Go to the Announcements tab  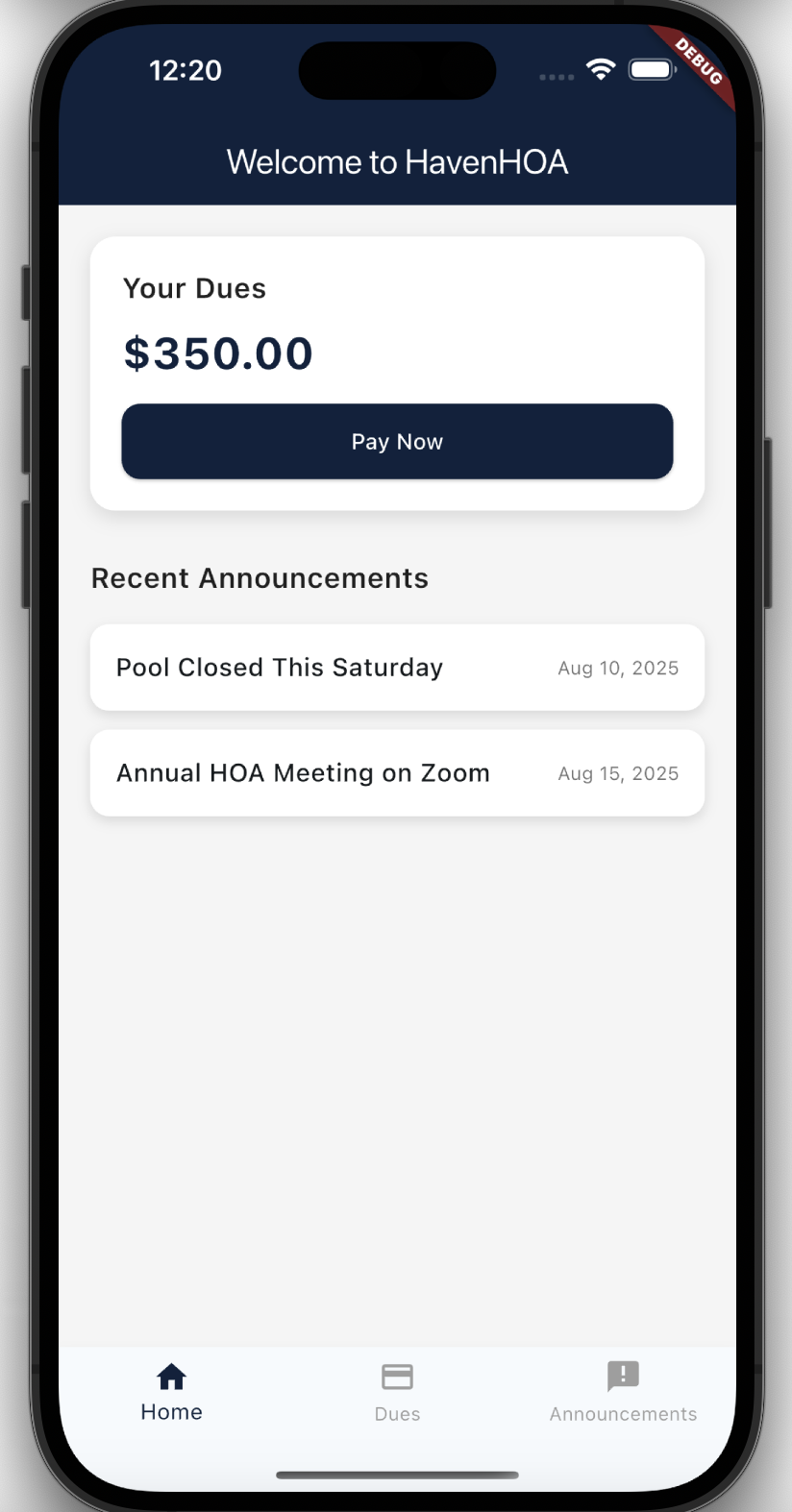point(623,1392)
